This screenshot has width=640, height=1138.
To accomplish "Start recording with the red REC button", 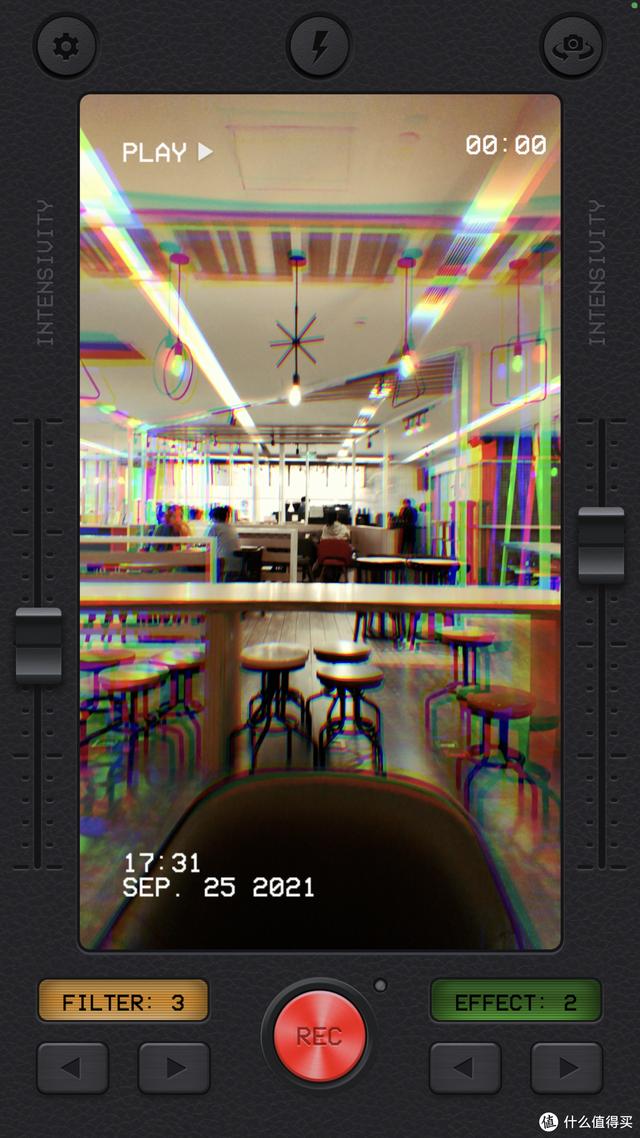I will click(319, 1036).
